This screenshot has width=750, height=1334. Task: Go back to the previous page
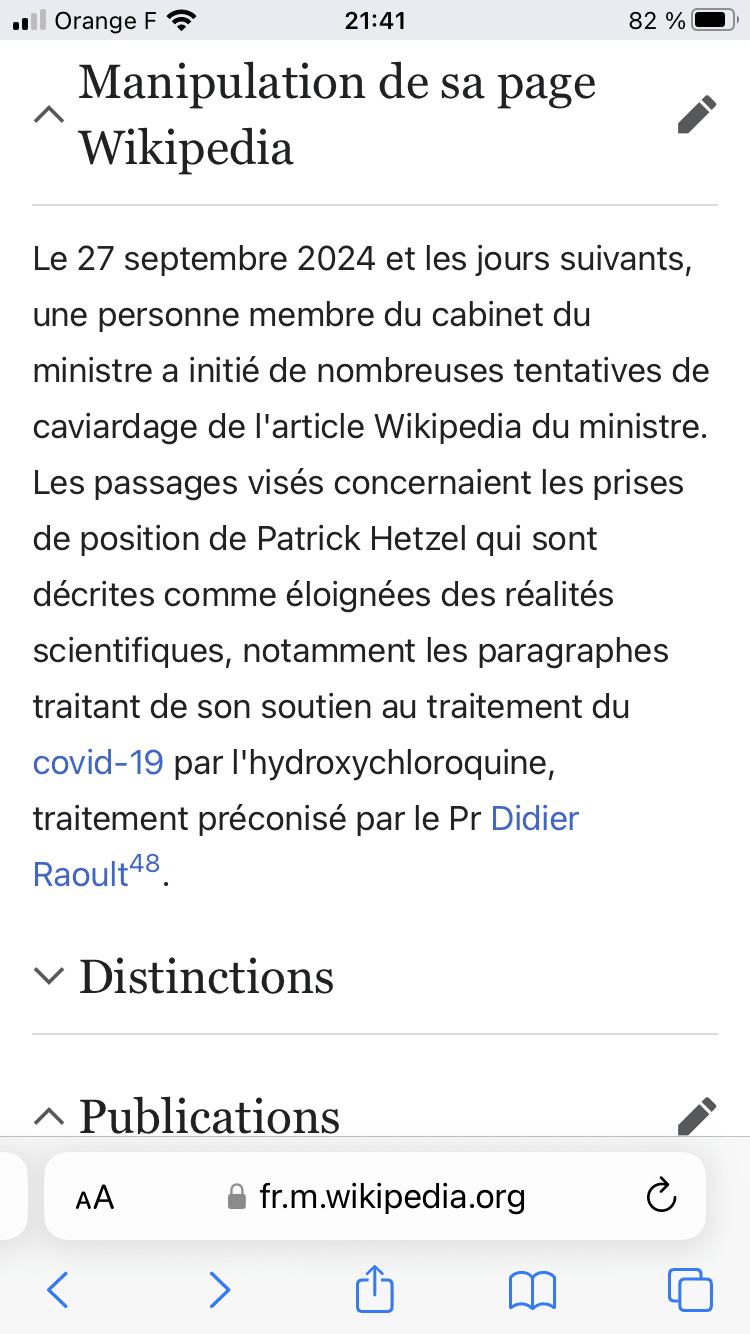pyautogui.click(x=58, y=1290)
